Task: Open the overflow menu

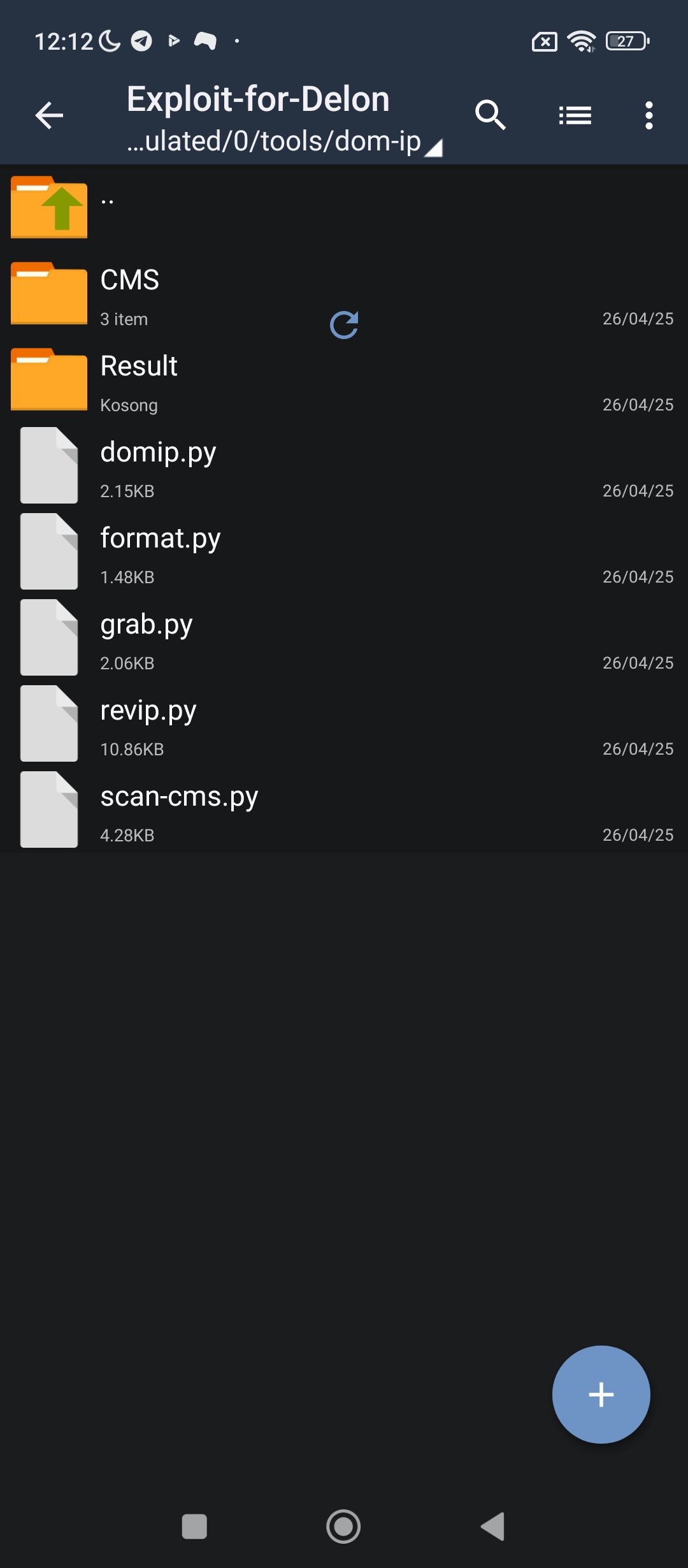Action: coord(649,115)
